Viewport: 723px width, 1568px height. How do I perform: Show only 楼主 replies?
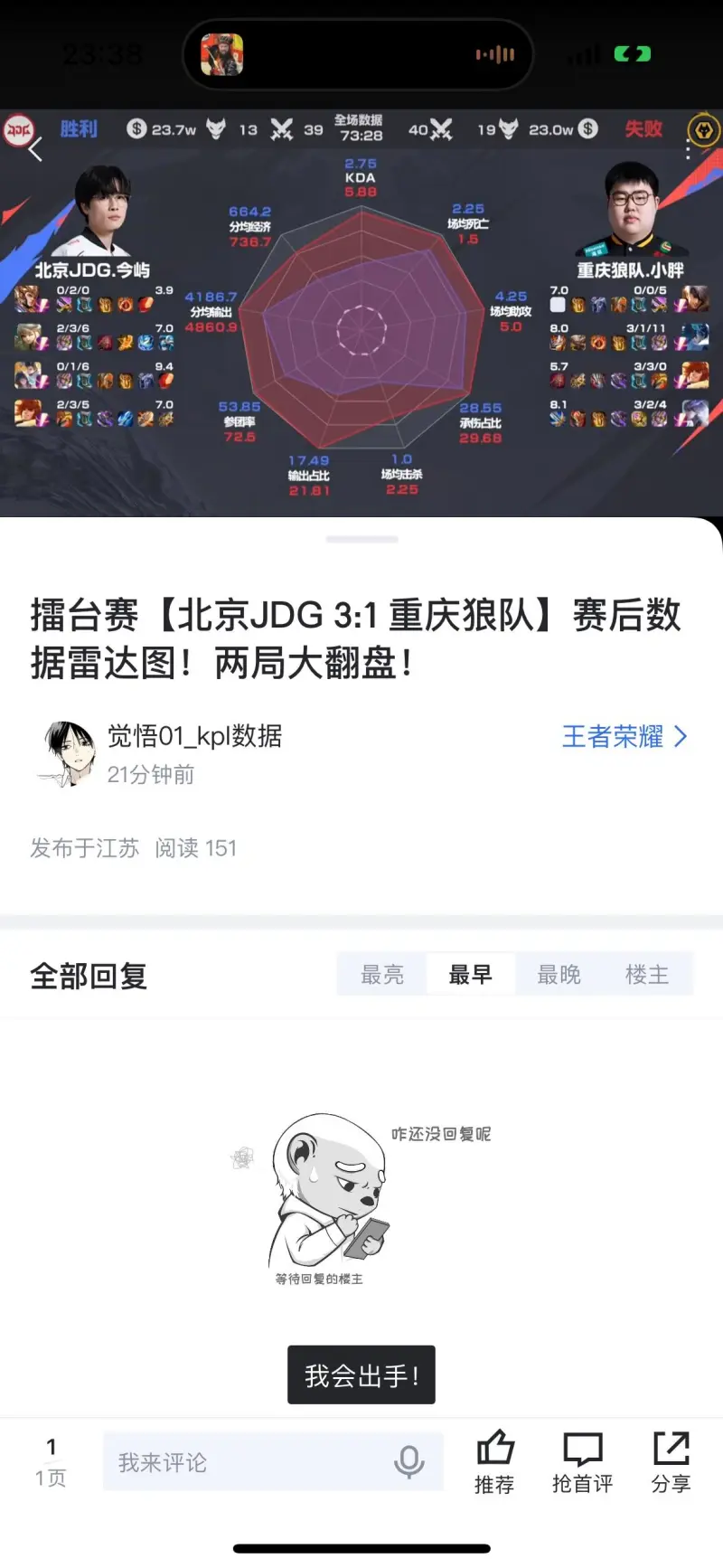647,975
